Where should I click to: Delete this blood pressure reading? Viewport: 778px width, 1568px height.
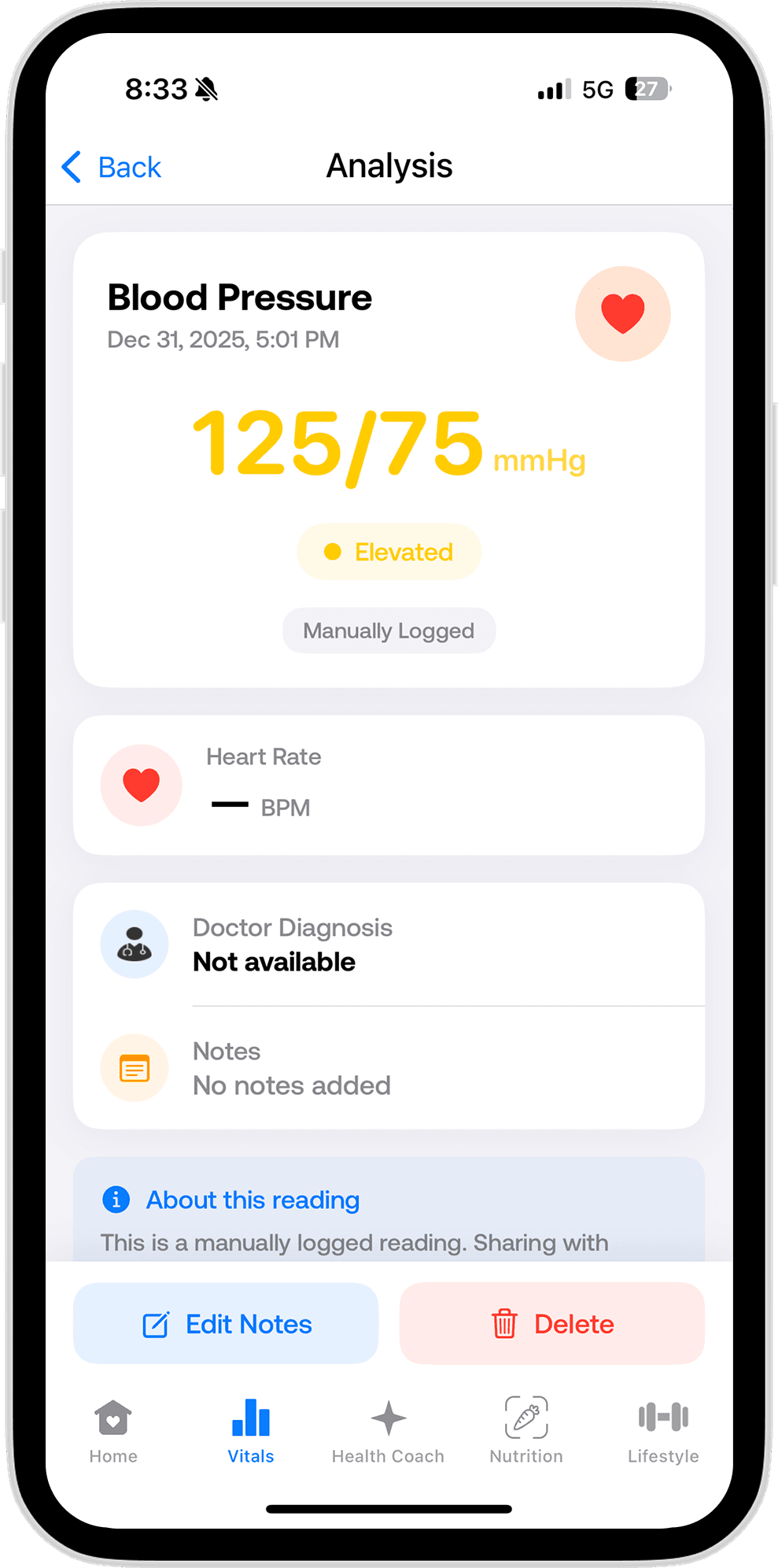click(x=551, y=1324)
